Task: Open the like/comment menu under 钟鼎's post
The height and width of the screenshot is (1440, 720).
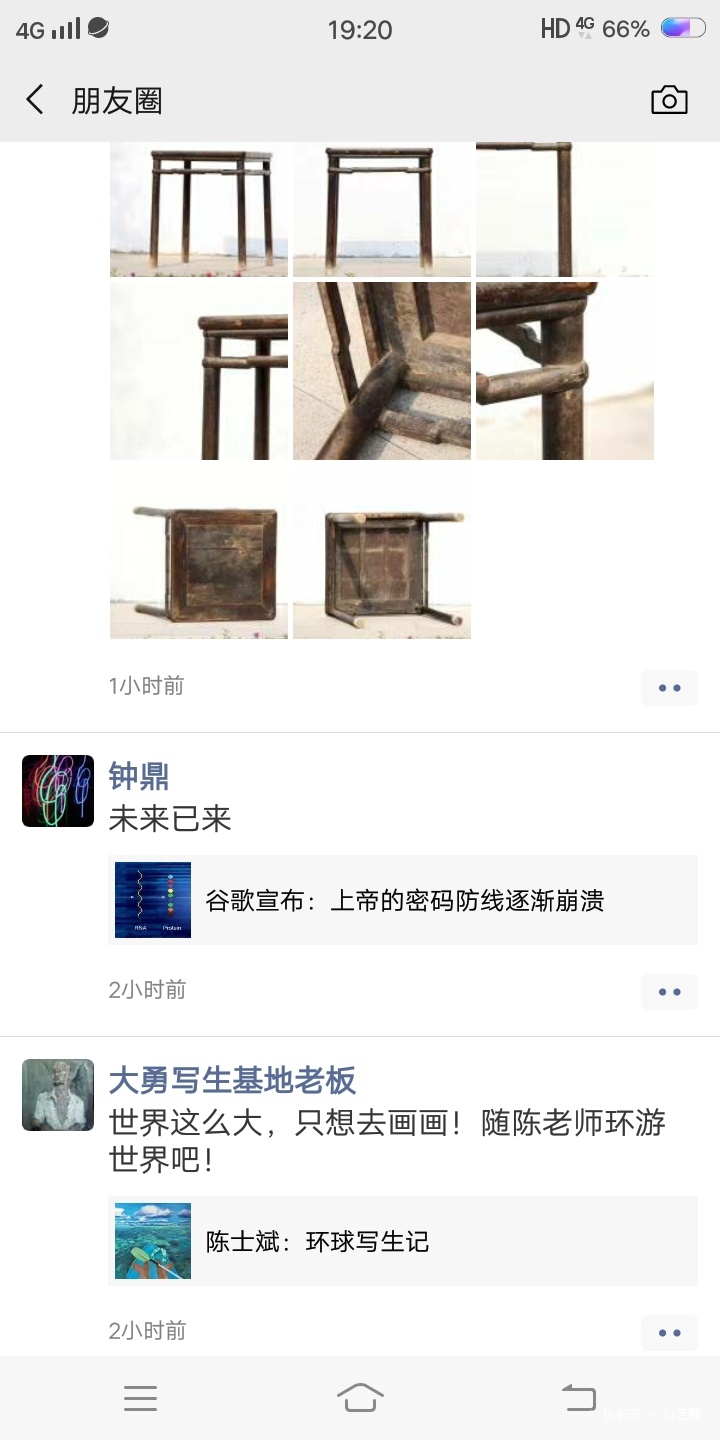Action: pos(669,992)
